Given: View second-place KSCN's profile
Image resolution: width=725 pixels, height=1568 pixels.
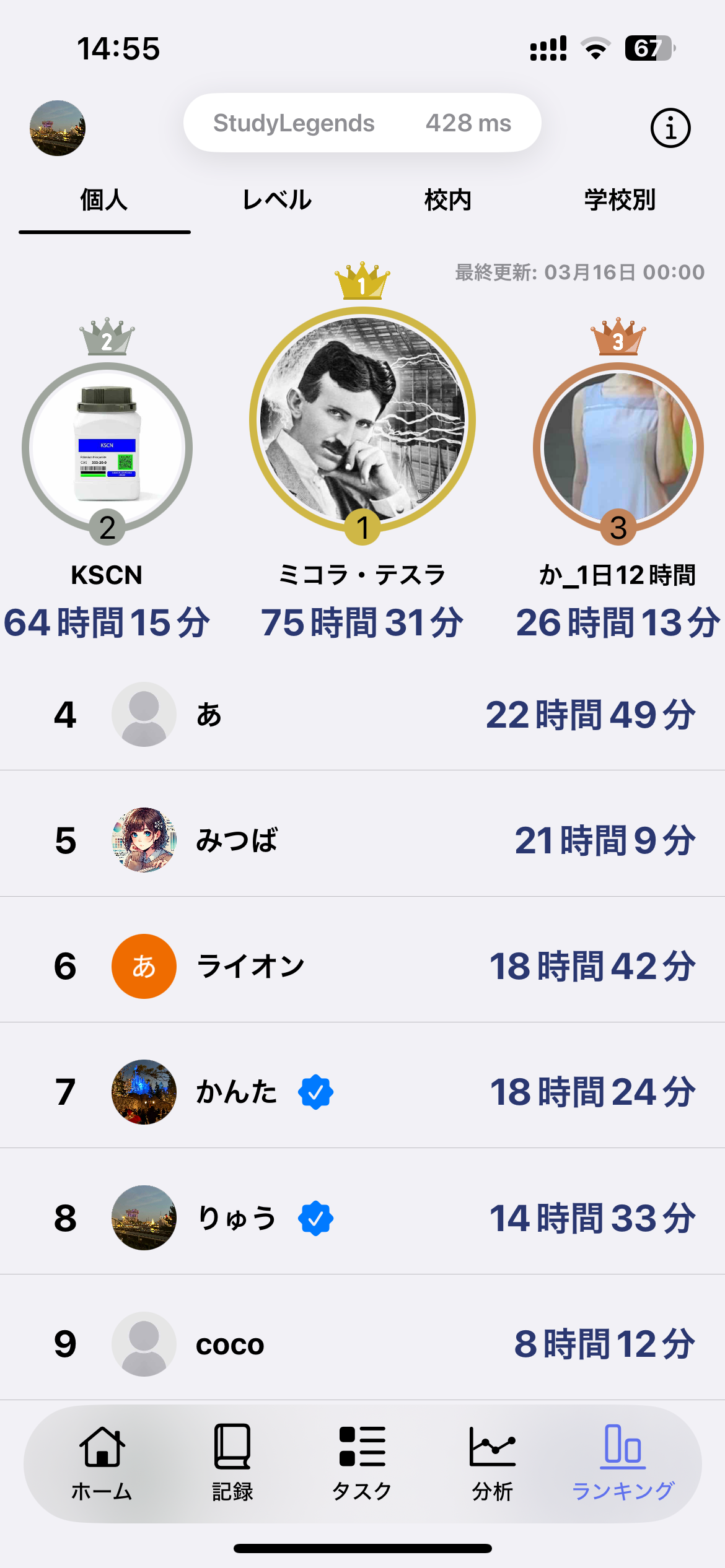Looking at the screenshot, I should [107, 448].
